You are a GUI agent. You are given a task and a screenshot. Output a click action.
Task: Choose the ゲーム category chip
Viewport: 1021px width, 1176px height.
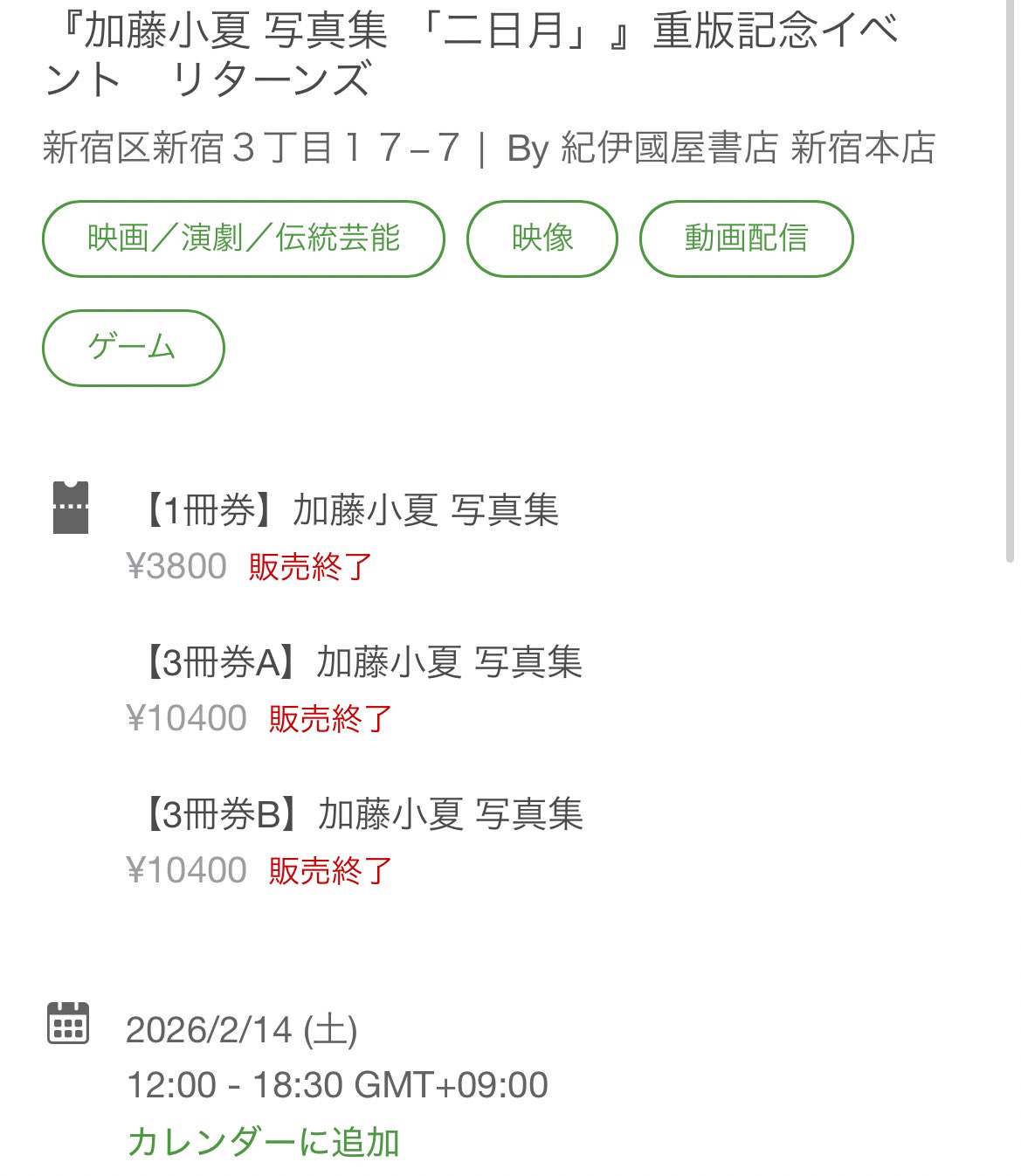click(x=133, y=348)
